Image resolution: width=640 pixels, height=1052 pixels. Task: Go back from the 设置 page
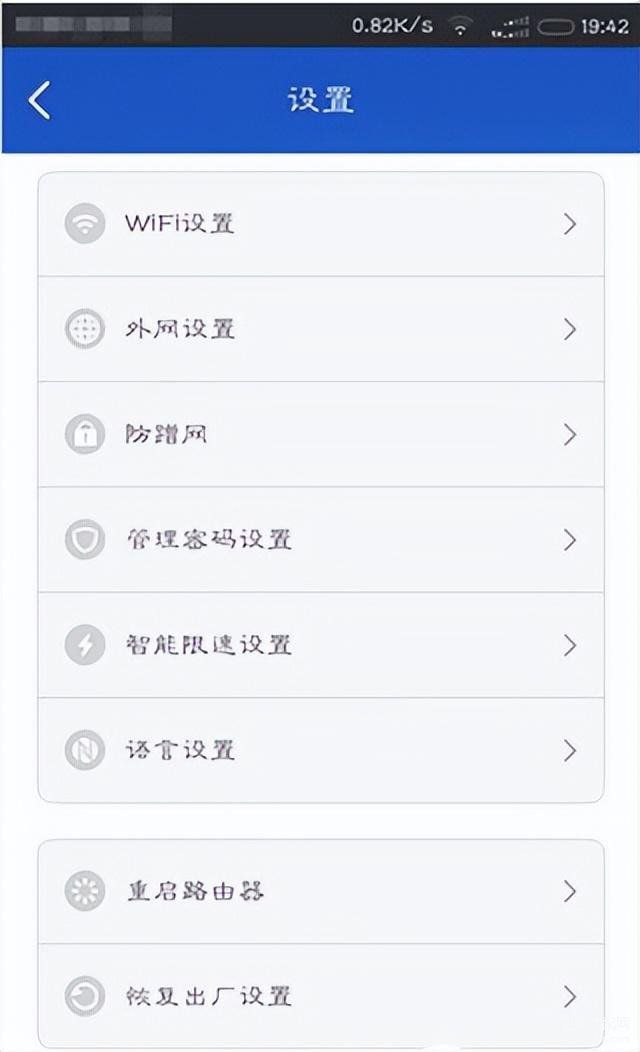coord(40,100)
